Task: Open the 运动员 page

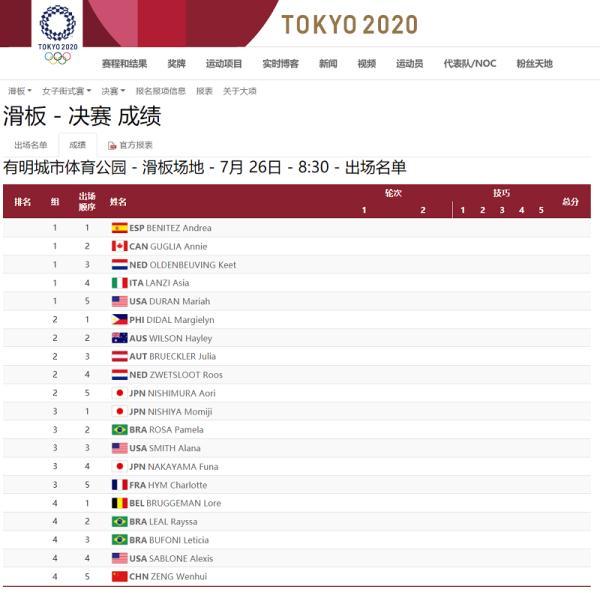Action: [x=409, y=64]
